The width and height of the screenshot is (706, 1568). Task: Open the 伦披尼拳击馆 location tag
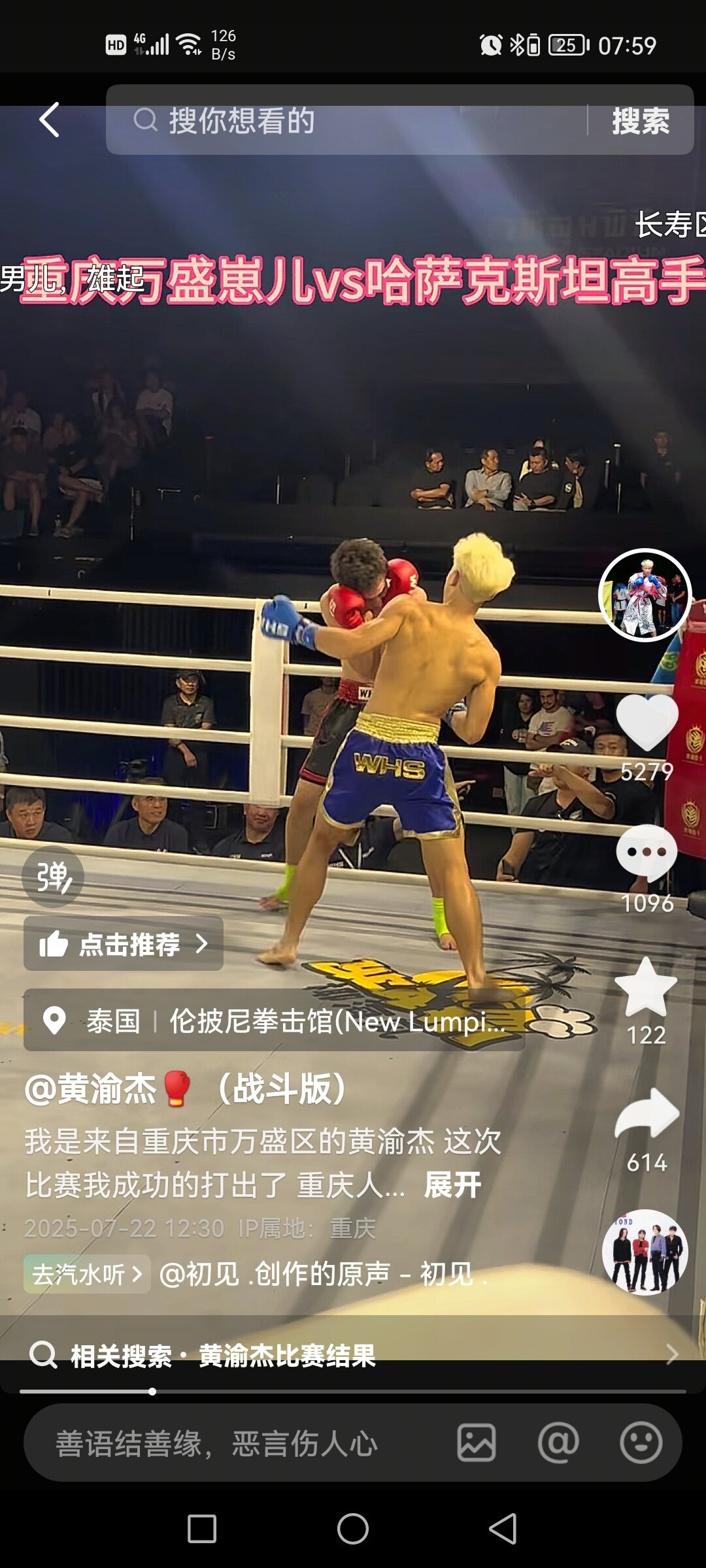tap(274, 1021)
